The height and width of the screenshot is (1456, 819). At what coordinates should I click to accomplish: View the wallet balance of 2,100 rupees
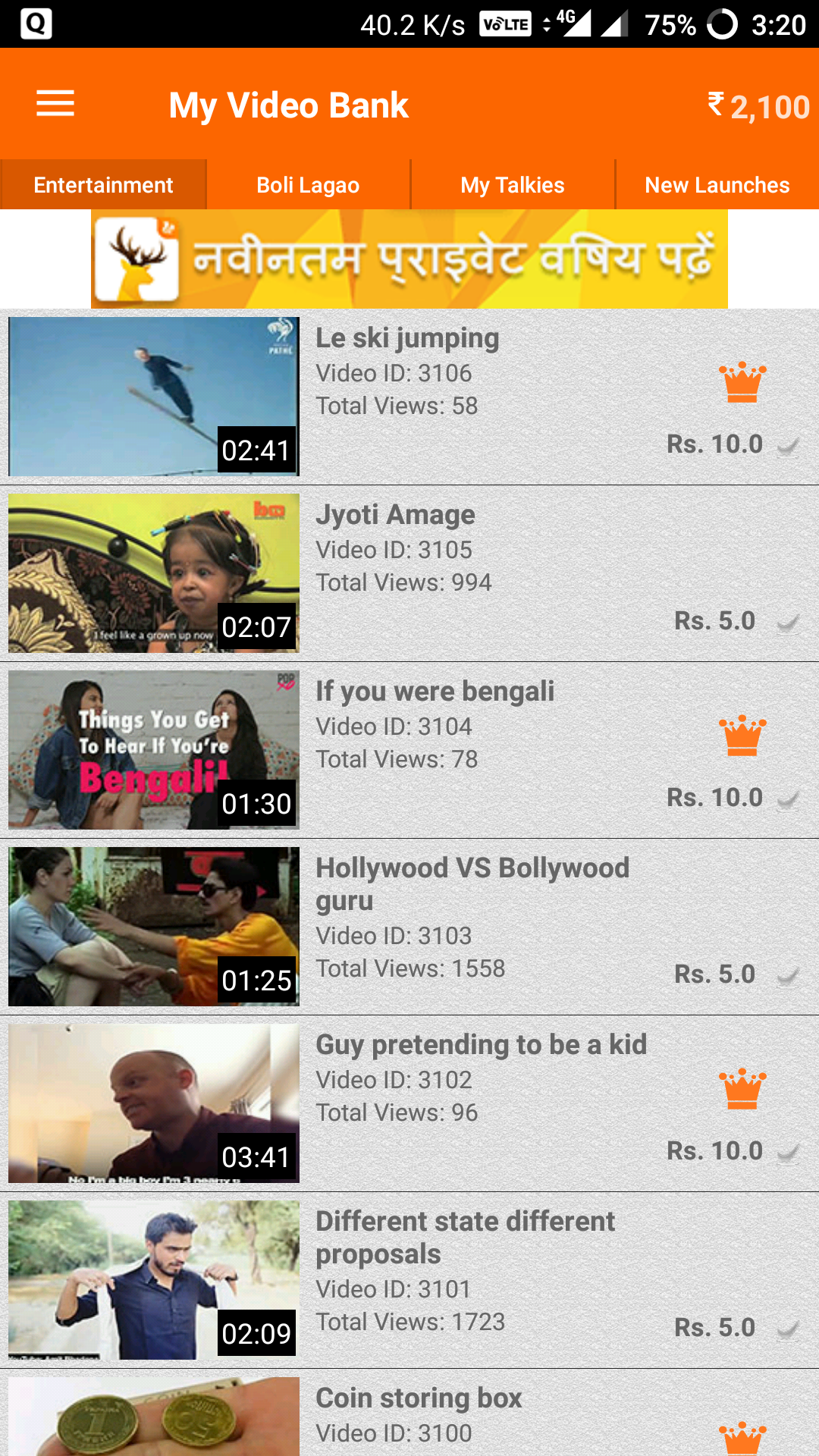[758, 107]
